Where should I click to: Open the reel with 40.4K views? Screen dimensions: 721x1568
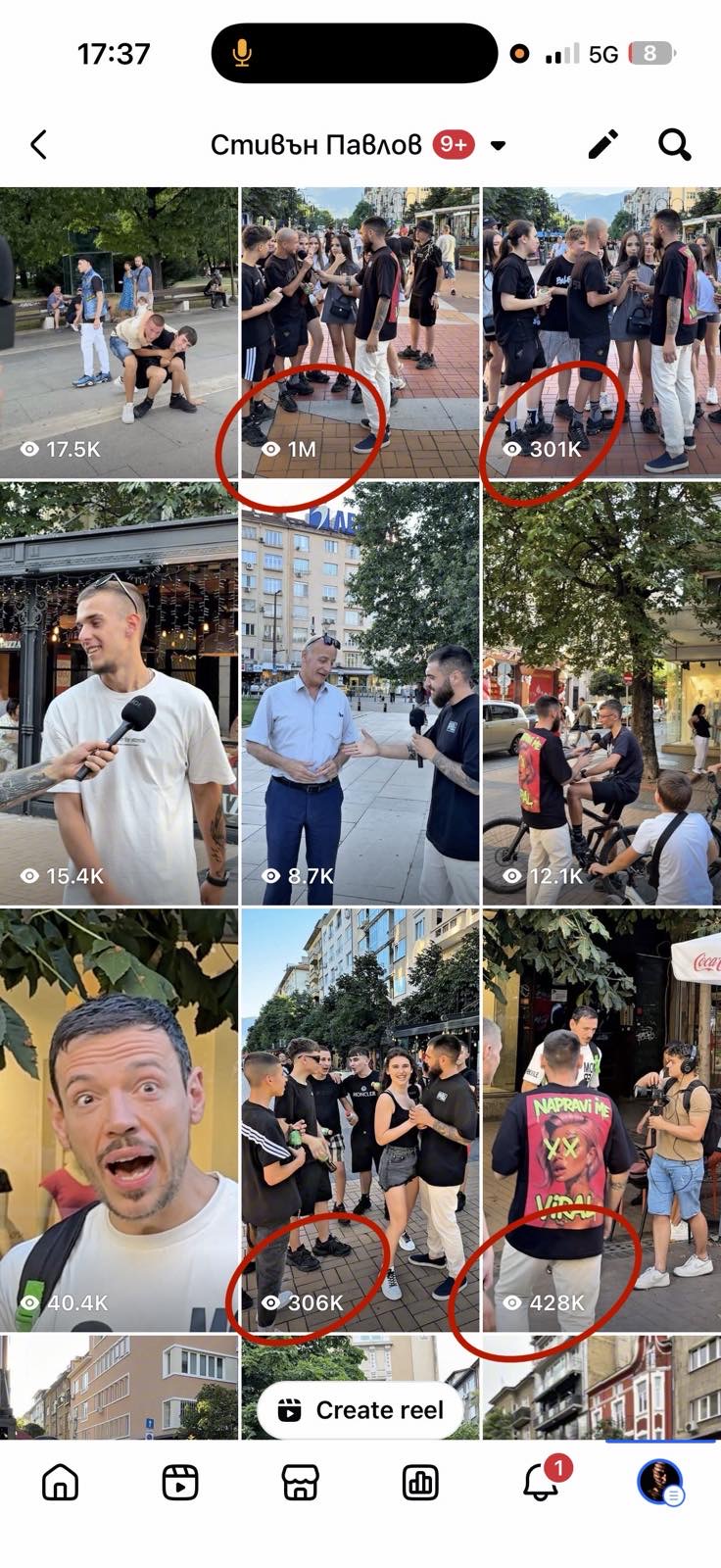(119, 1120)
